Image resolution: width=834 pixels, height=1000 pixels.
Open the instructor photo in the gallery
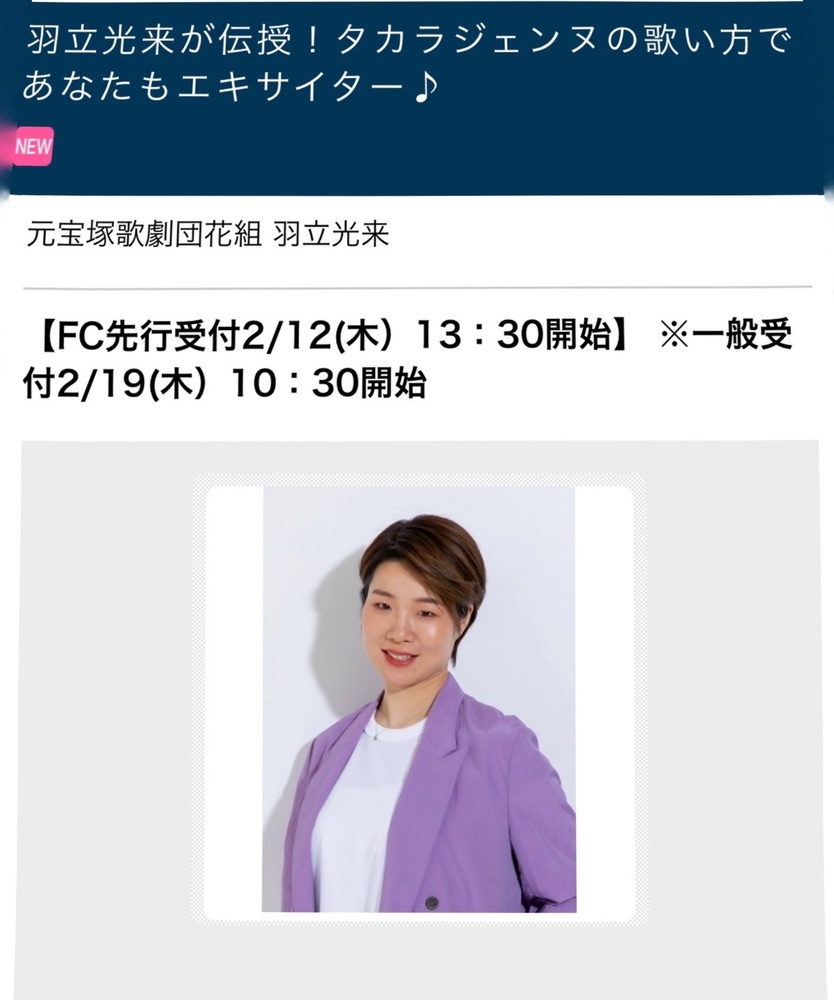(x=419, y=700)
